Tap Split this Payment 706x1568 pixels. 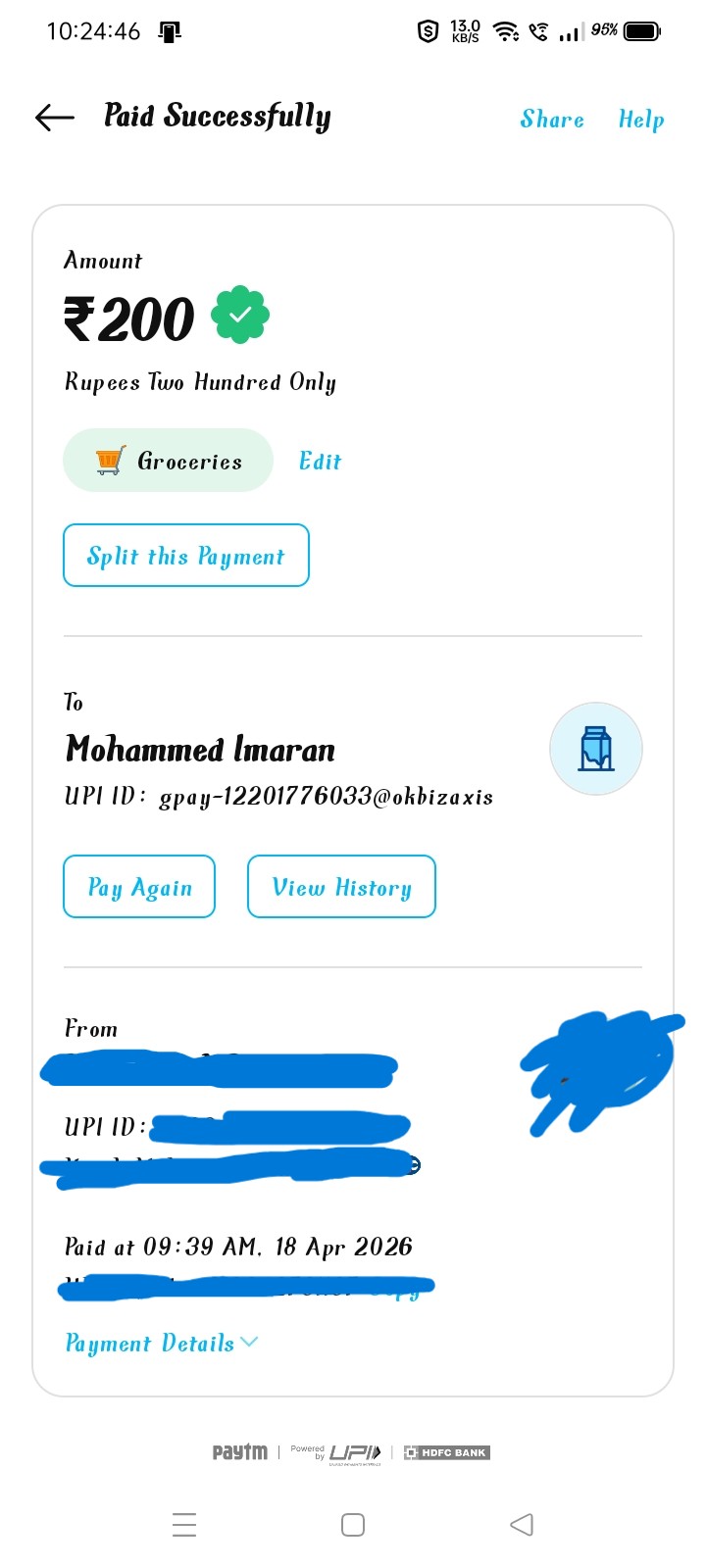[186, 556]
